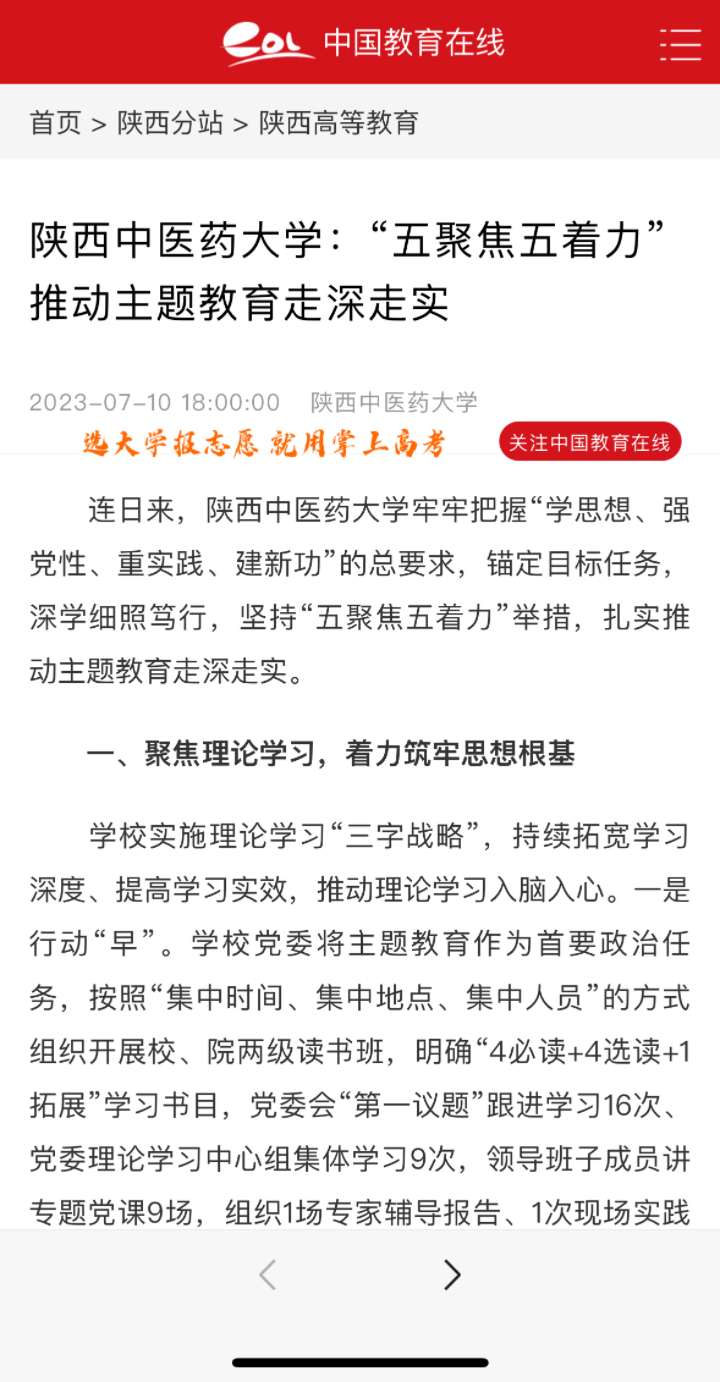Open 陕西分站 breadcrumb link
The image size is (720, 1382).
click(x=170, y=123)
